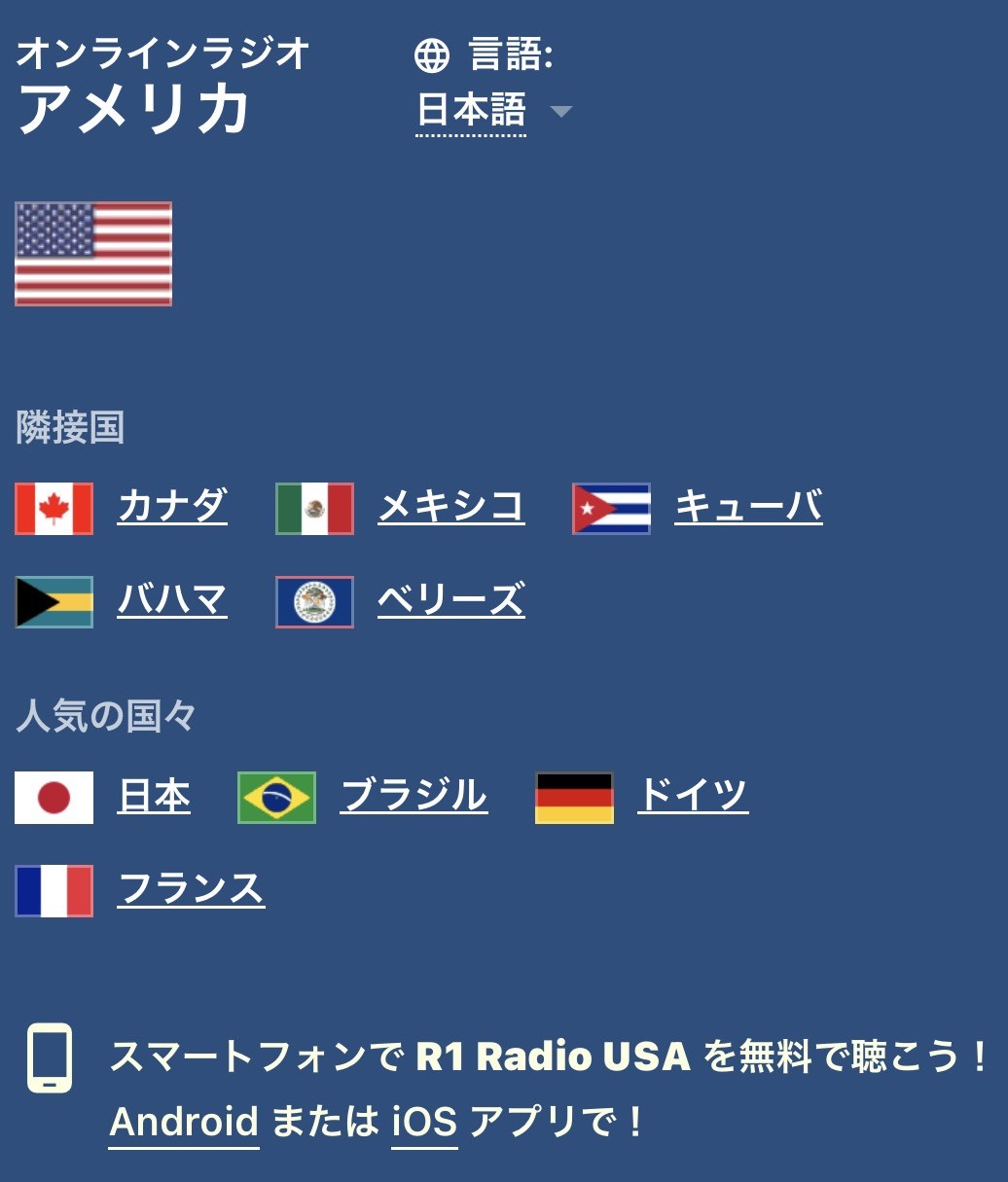Go to フランス radio stations
1008x1182 pixels.
(191, 889)
